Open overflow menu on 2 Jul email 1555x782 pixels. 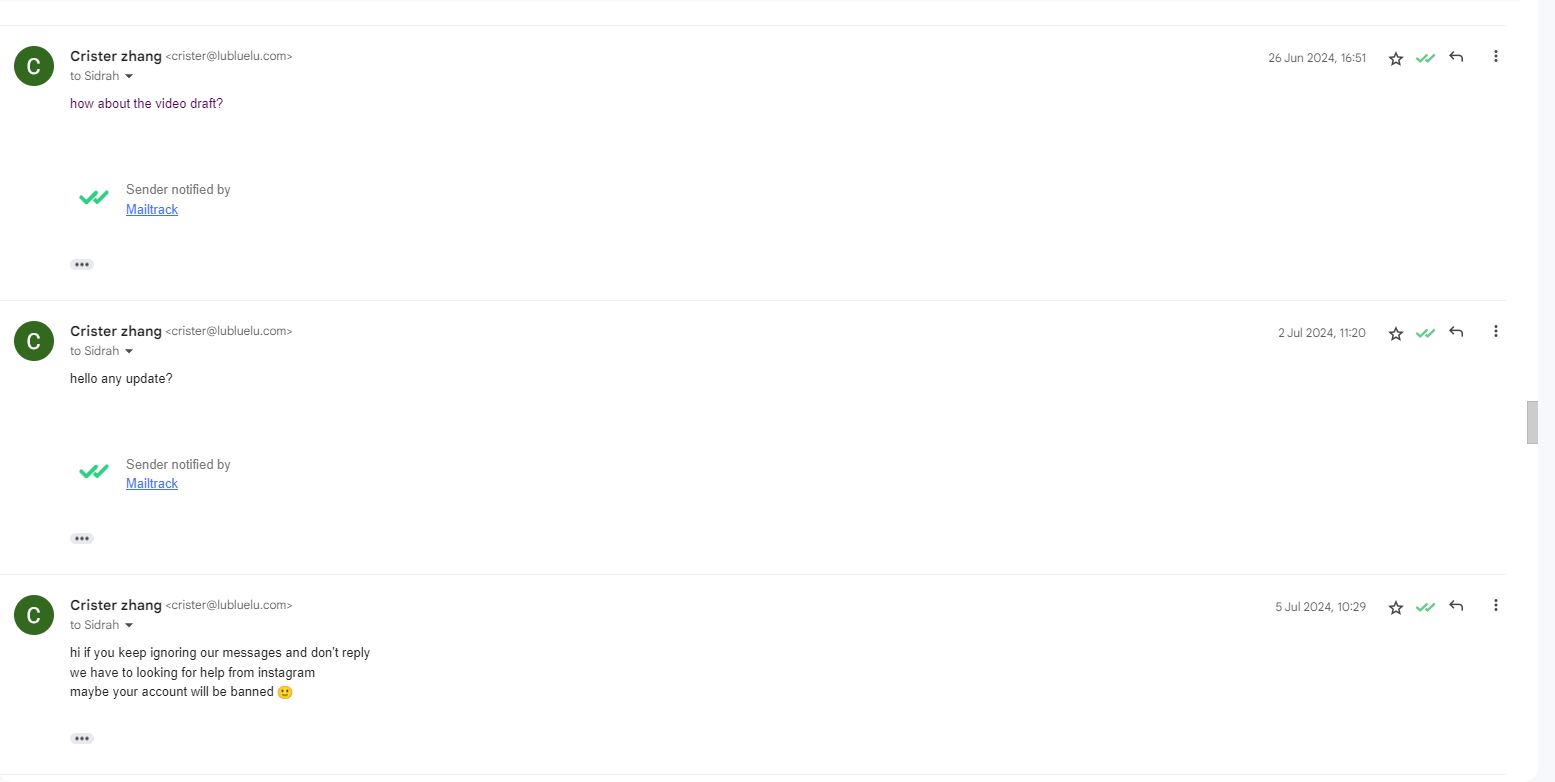pyautogui.click(x=1496, y=331)
